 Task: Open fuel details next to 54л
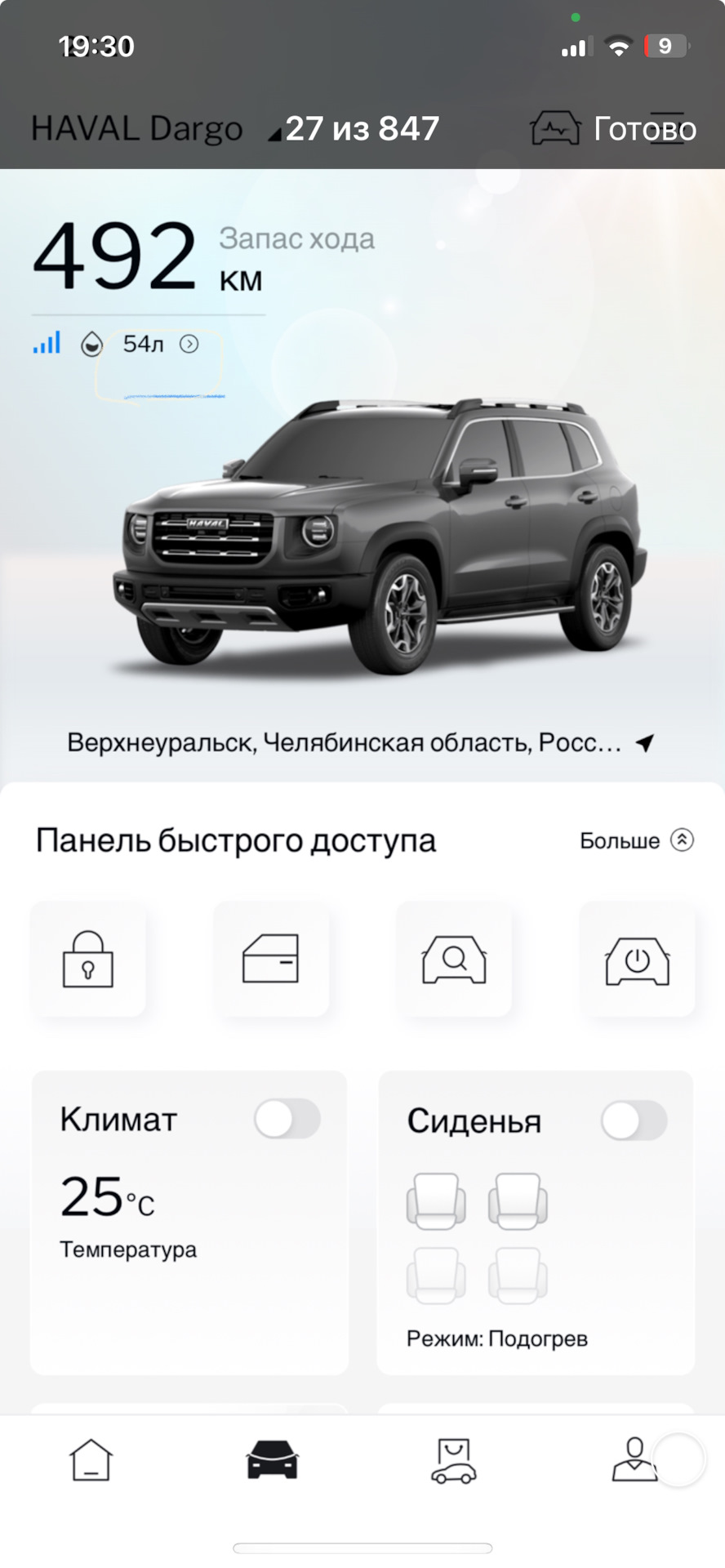click(189, 344)
